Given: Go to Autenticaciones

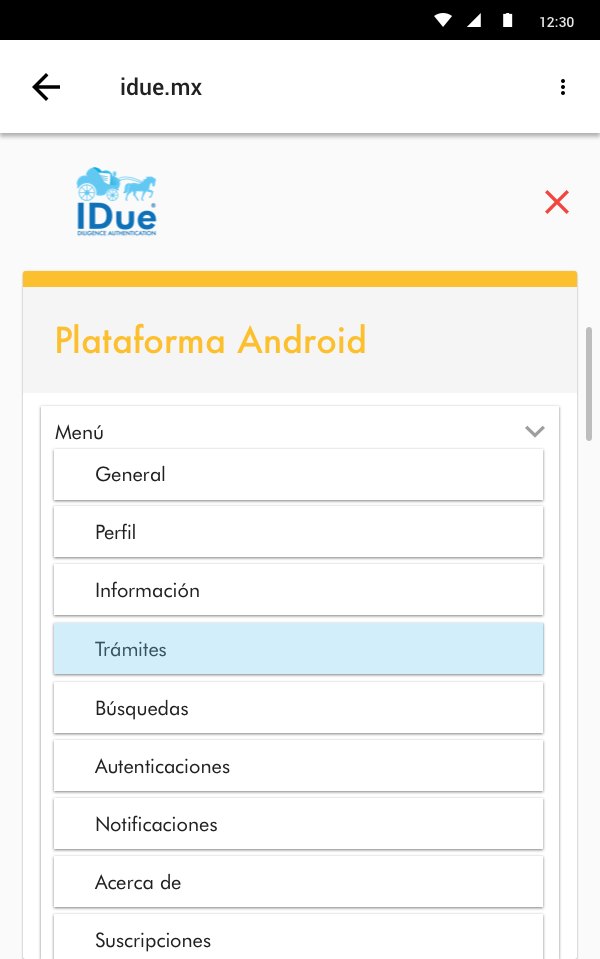Looking at the screenshot, I should [298, 766].
